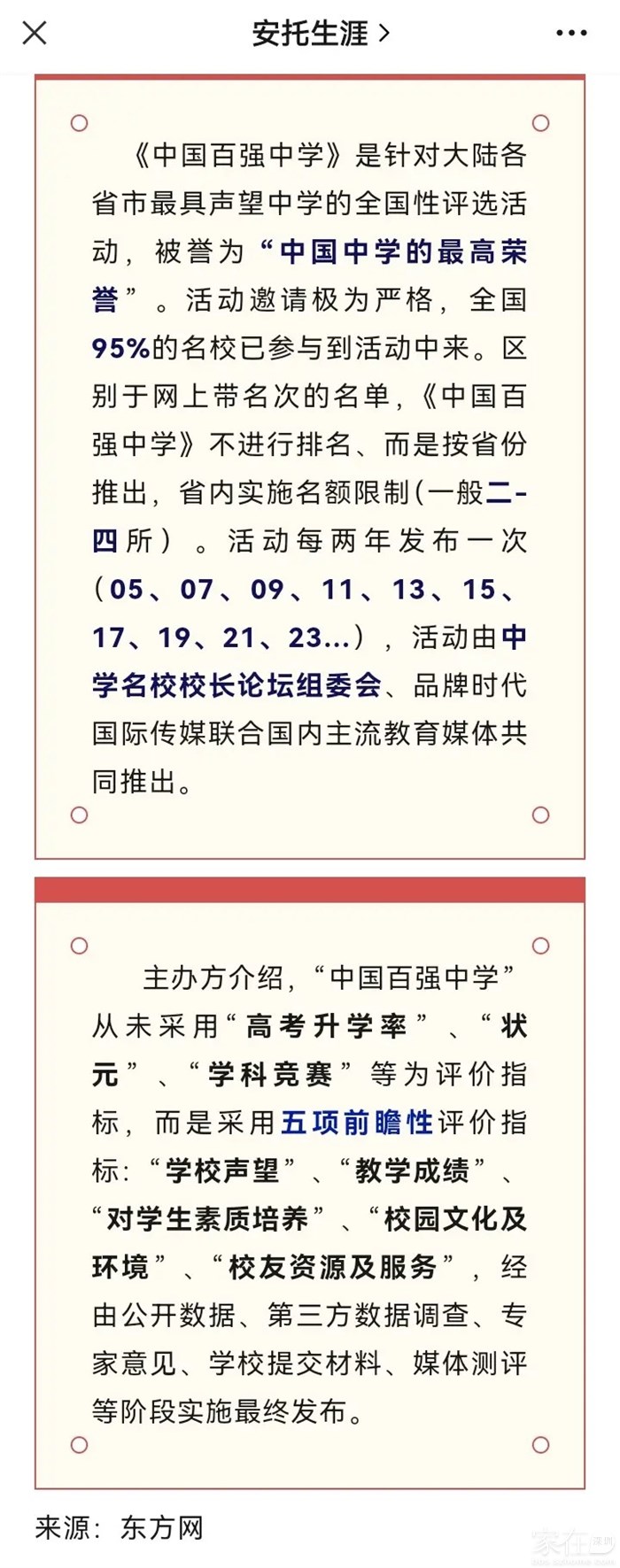Open the 安托生涯 account page

point(321,34)
